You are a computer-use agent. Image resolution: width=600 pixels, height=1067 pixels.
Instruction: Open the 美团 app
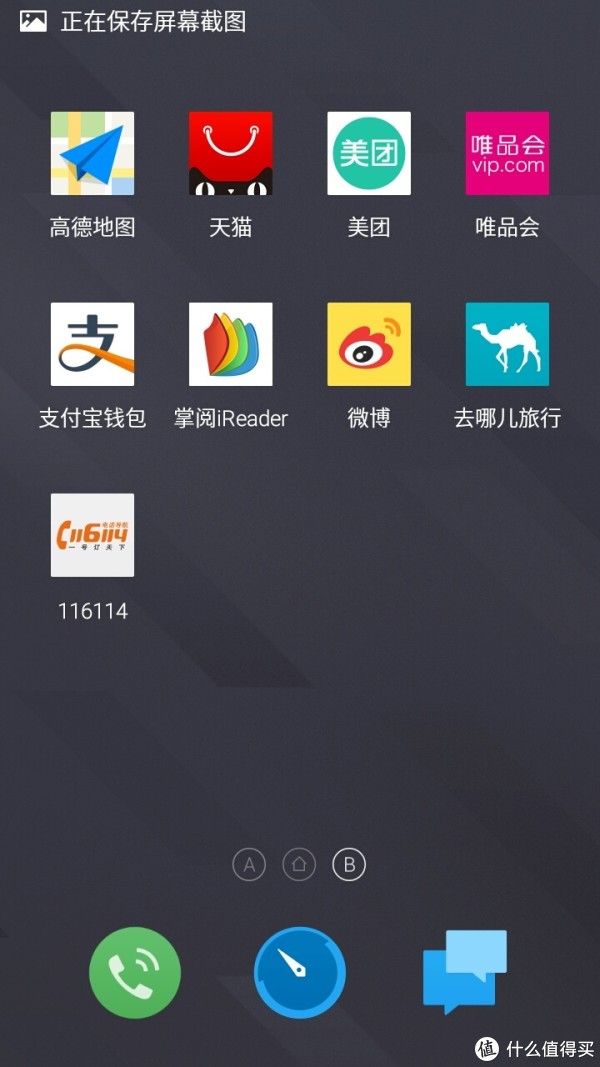point(368,153)
